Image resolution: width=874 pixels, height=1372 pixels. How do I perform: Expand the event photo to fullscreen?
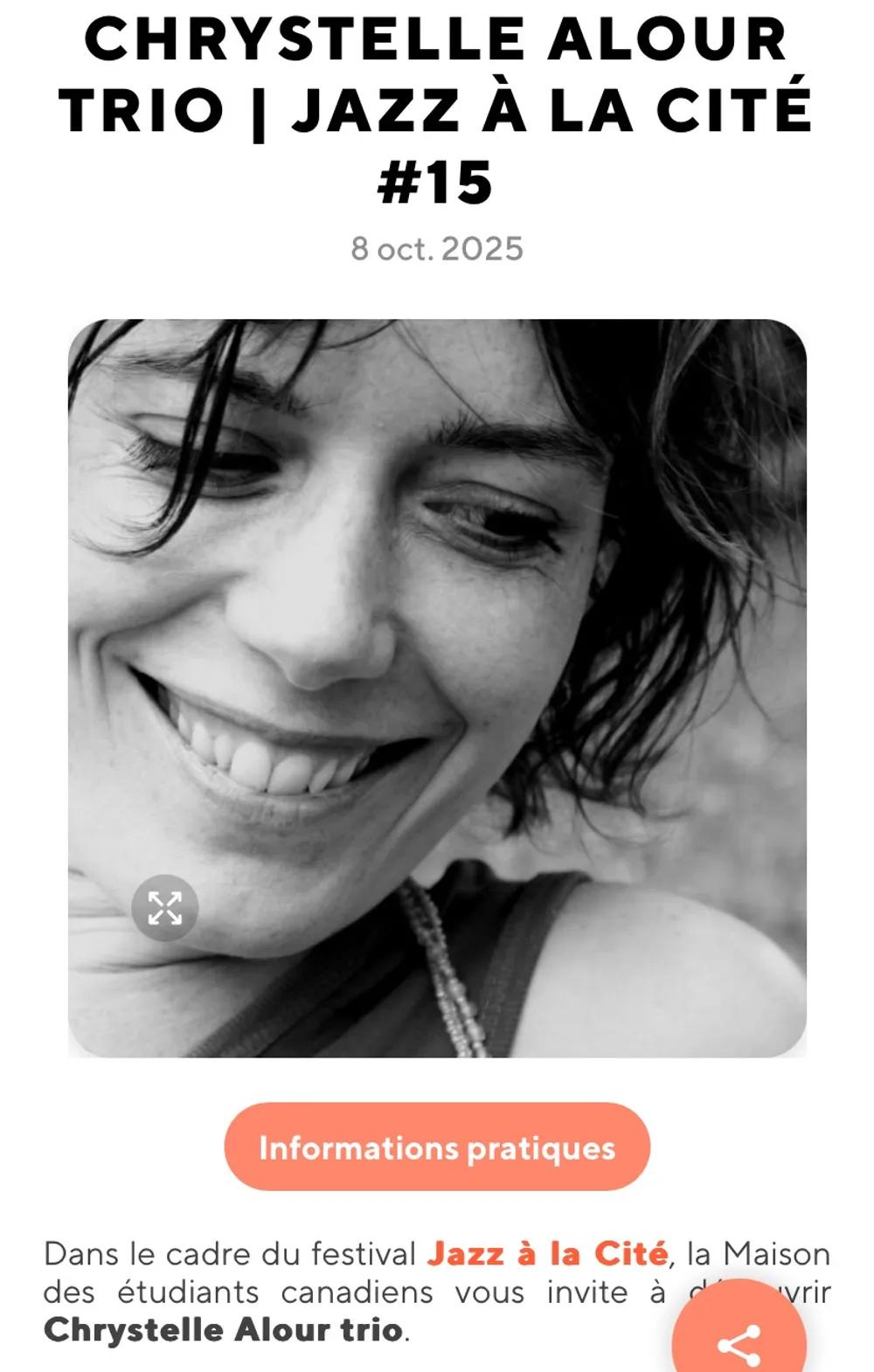click(164, 908)
